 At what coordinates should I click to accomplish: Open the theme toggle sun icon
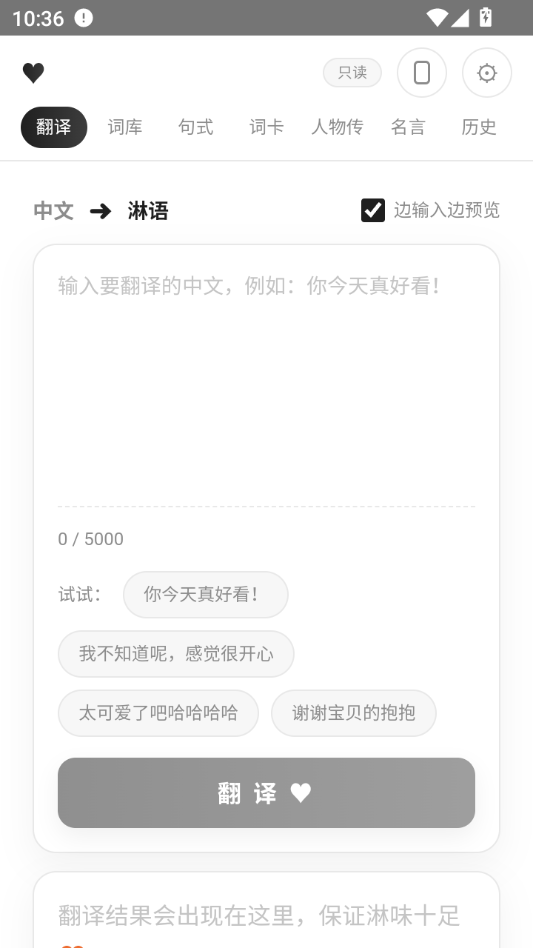pos(486,73)
